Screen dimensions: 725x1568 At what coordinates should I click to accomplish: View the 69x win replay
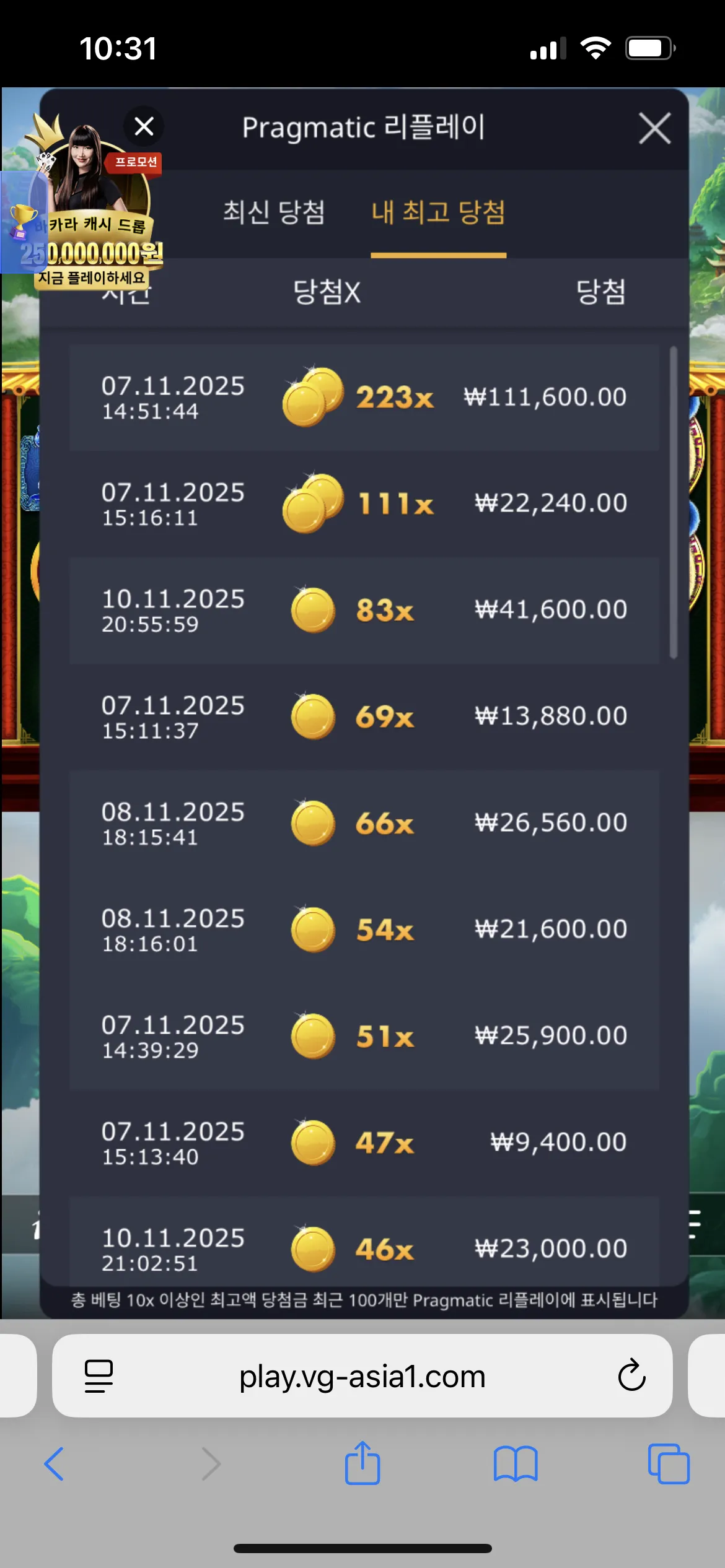tap(364, 717)
